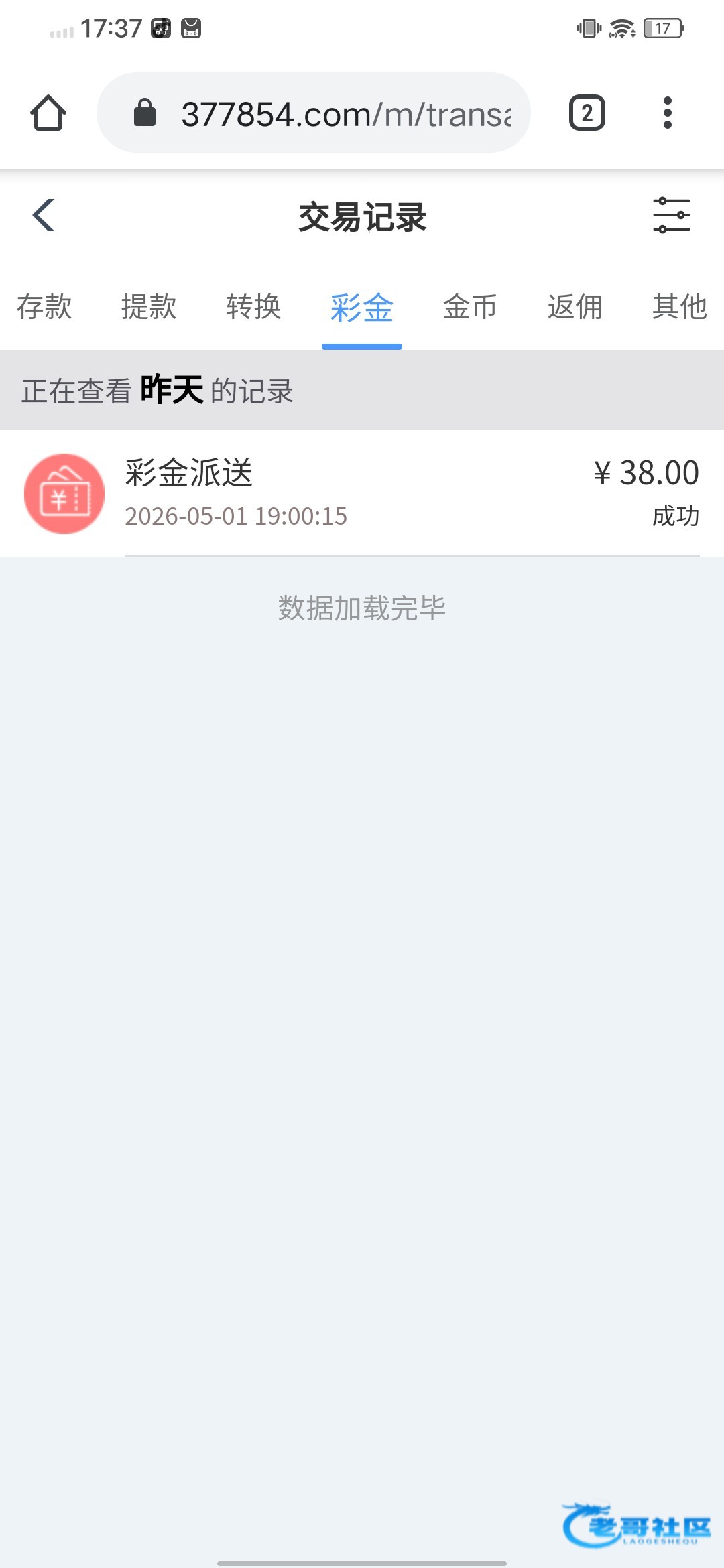Tap the browser home button
This screenshot has width=724, height=1568.
point(48,113)
